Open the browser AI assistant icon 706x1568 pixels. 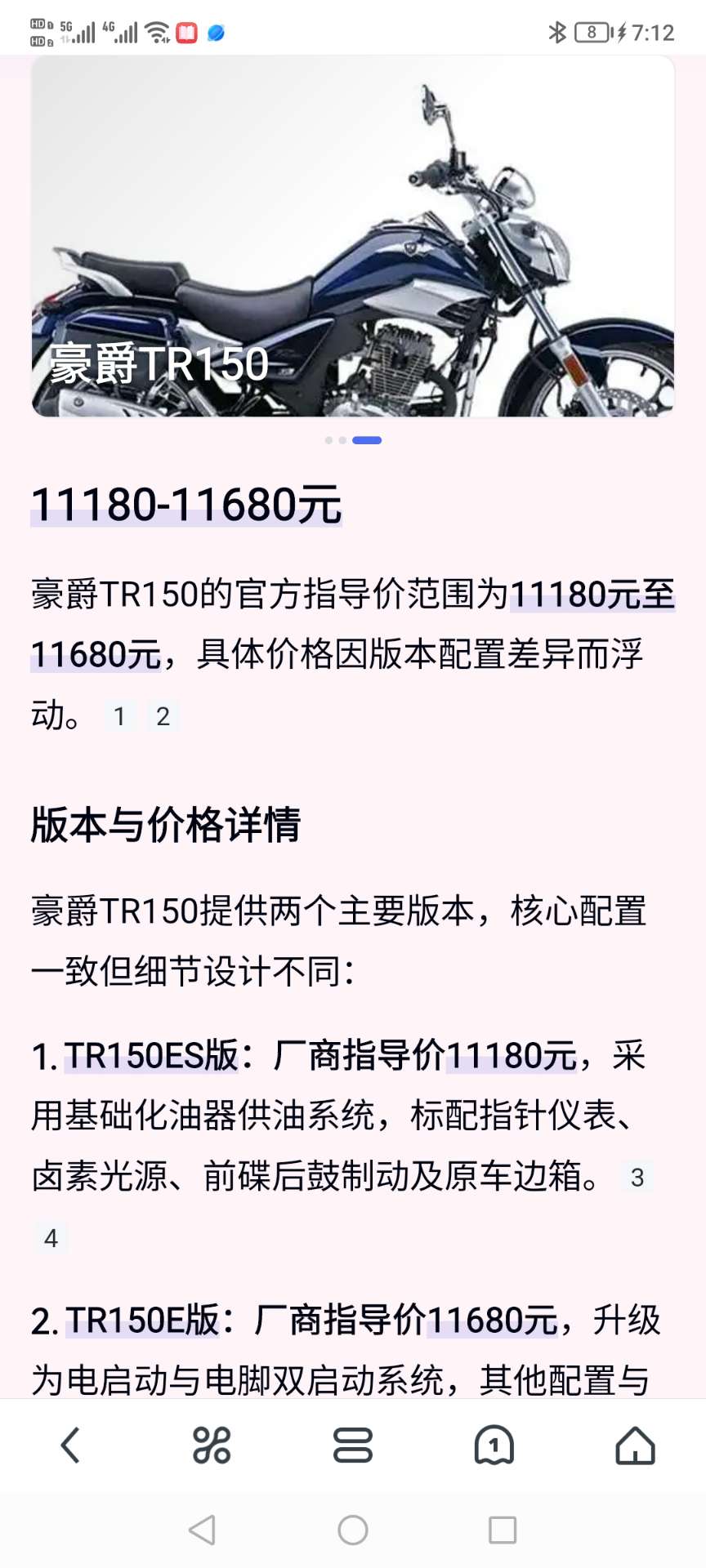[x=212, y=1445]
